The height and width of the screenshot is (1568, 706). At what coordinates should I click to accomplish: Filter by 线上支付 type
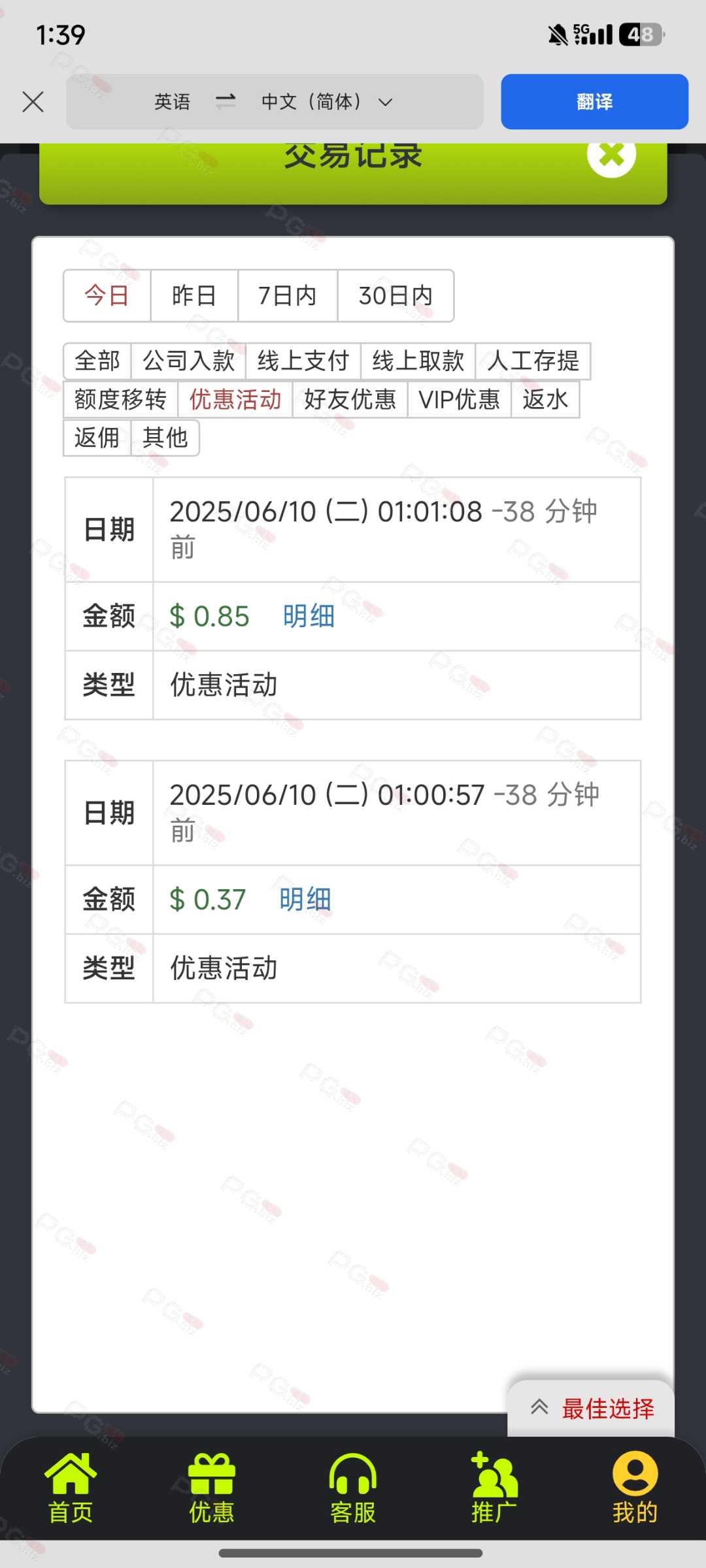click(x=303, y=361)
